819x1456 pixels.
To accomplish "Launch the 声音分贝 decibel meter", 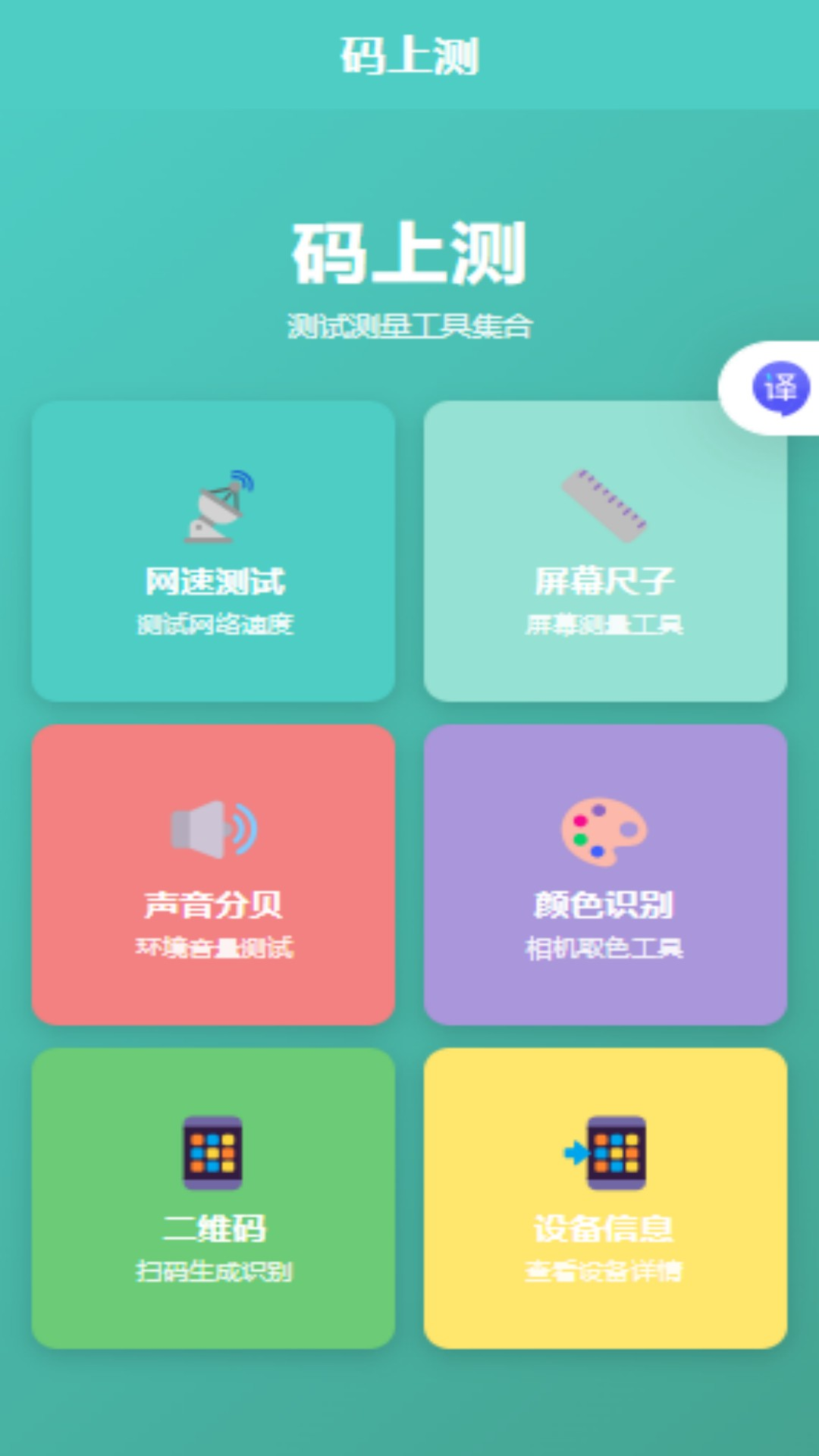I will 213,874.
